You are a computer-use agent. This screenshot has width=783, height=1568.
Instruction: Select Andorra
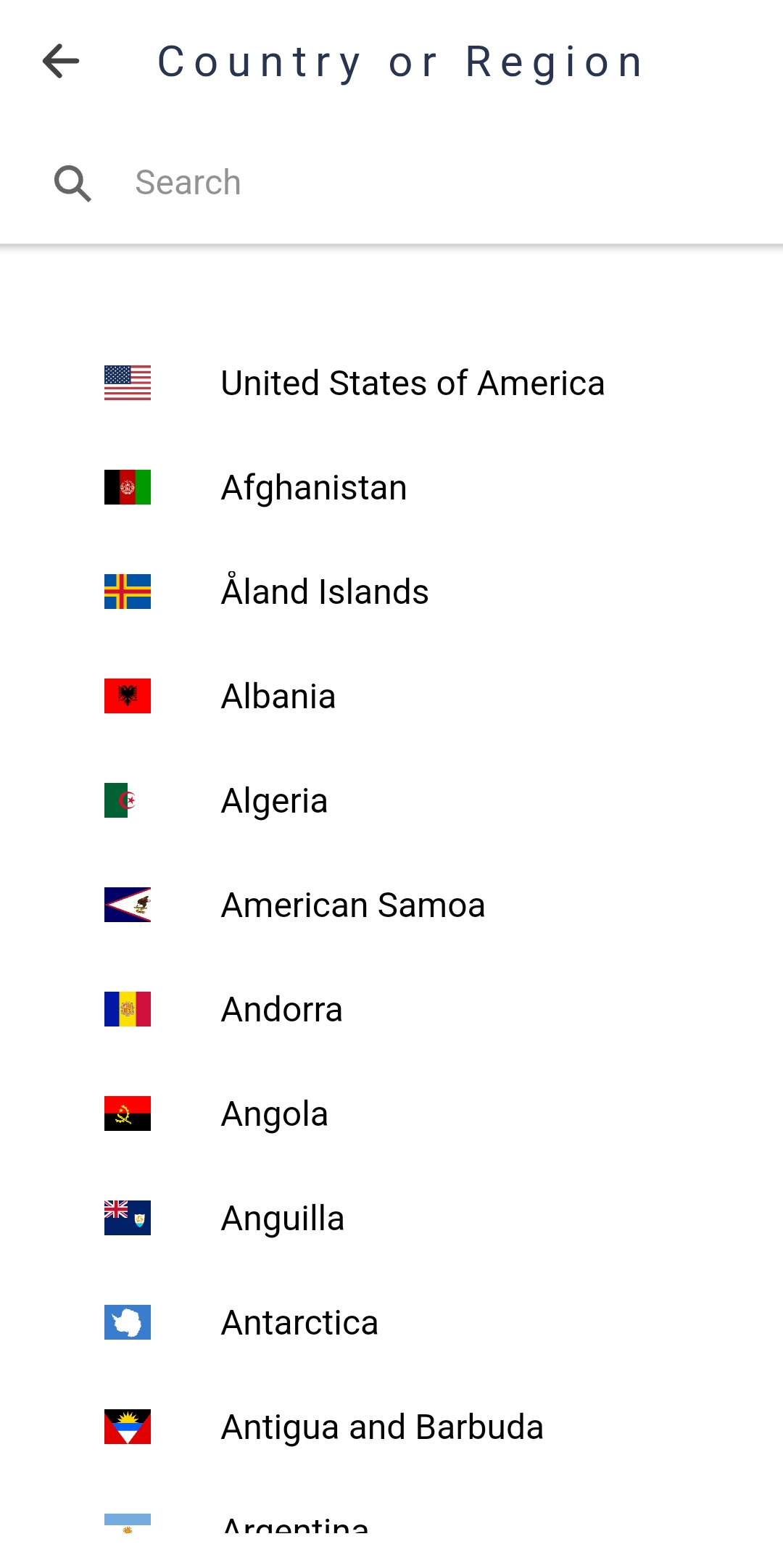pyautogui.click(x=391, y=1009)
